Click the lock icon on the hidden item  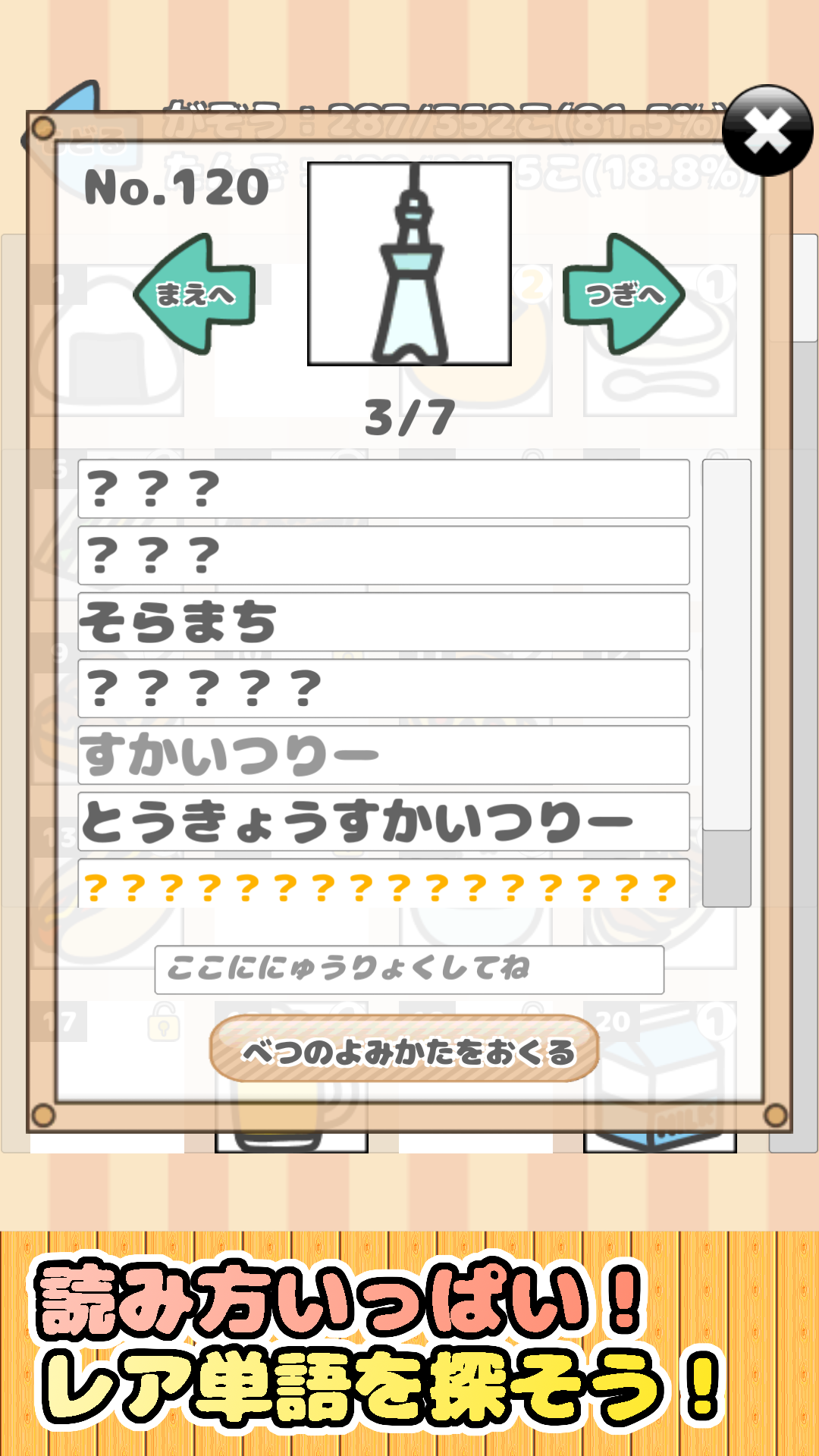164,1025
